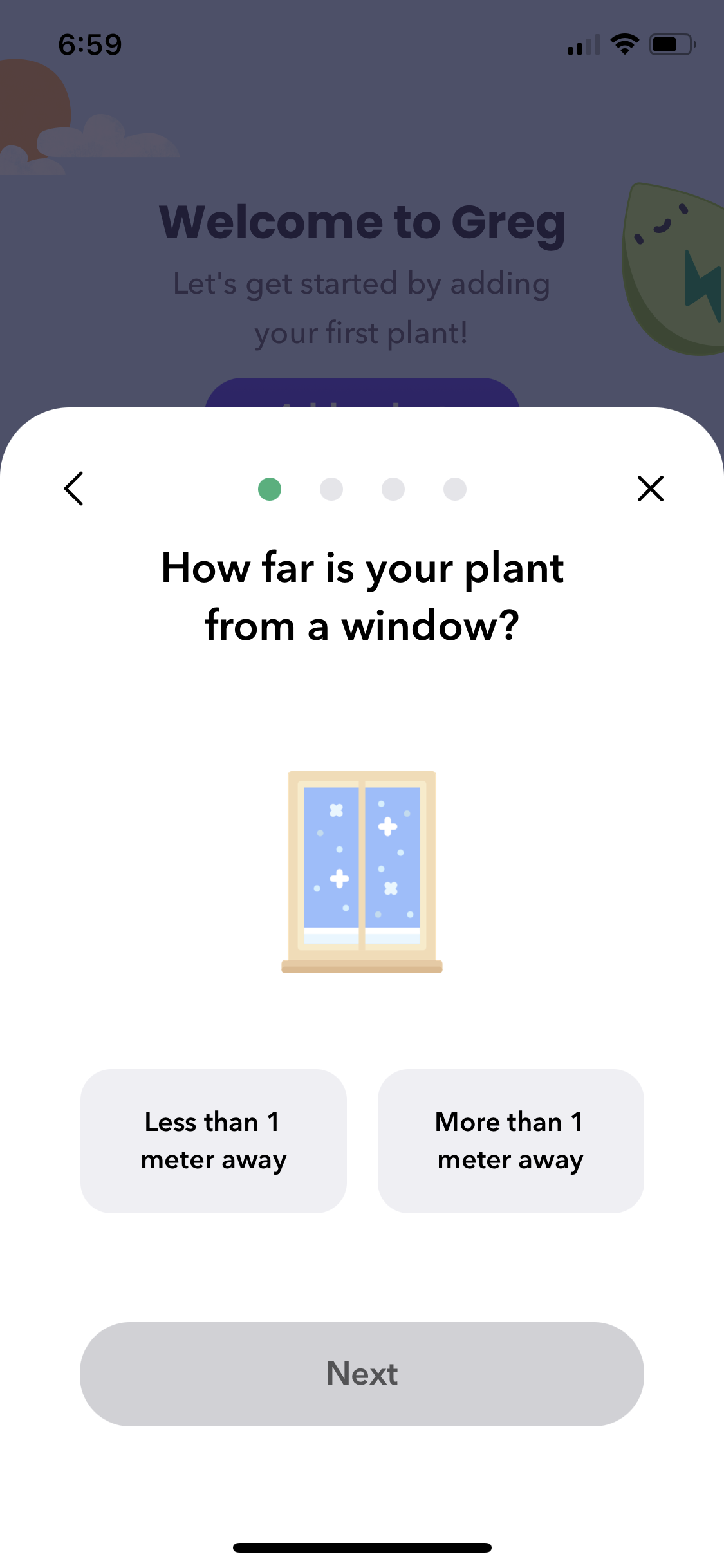The image size is (724, 1568).
Task: Tap the second progress step dot
Action: pyautogui.click(x=331, y=489)
